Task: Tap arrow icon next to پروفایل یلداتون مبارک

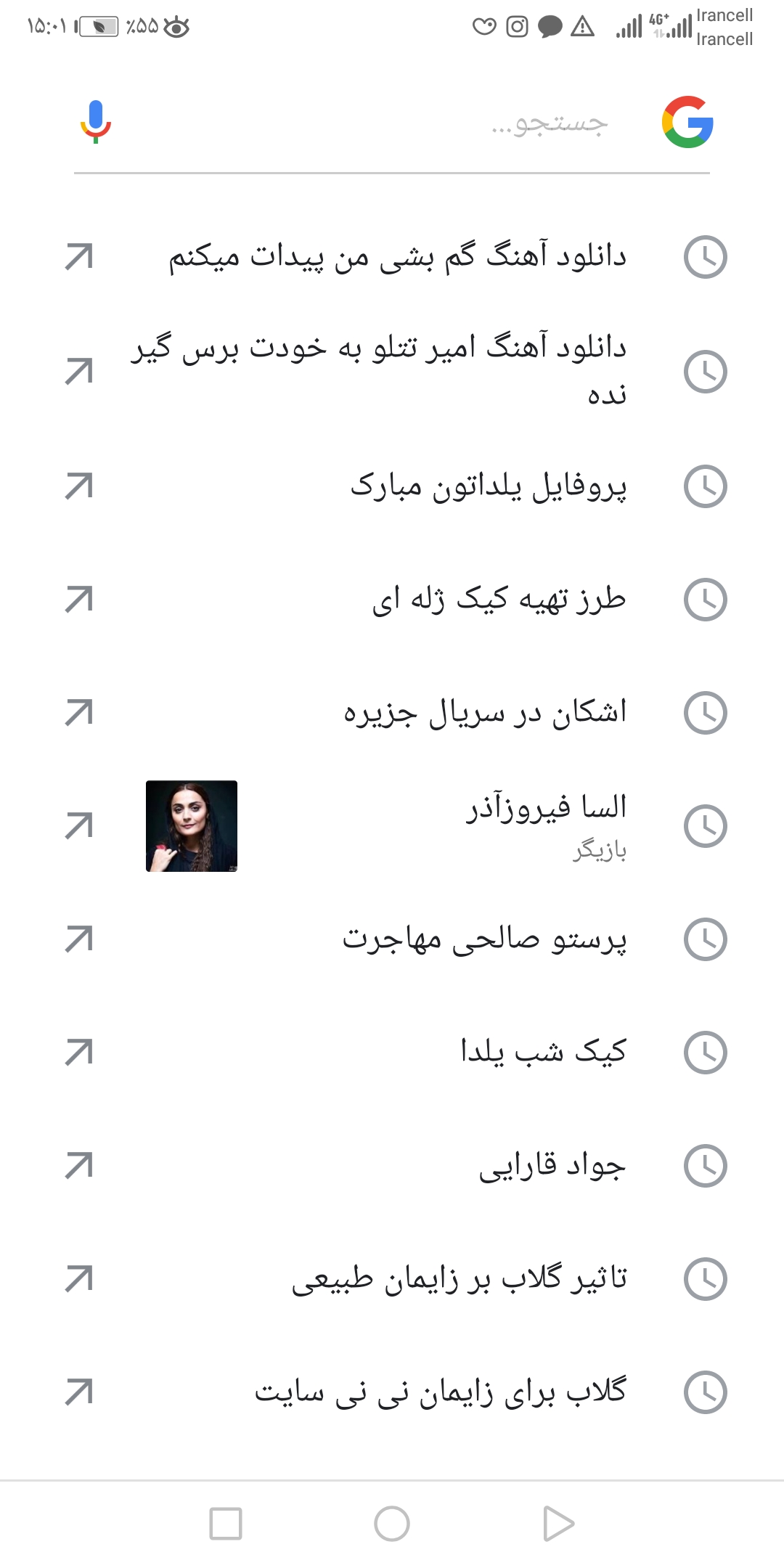Action: click(x=78, y=486)
